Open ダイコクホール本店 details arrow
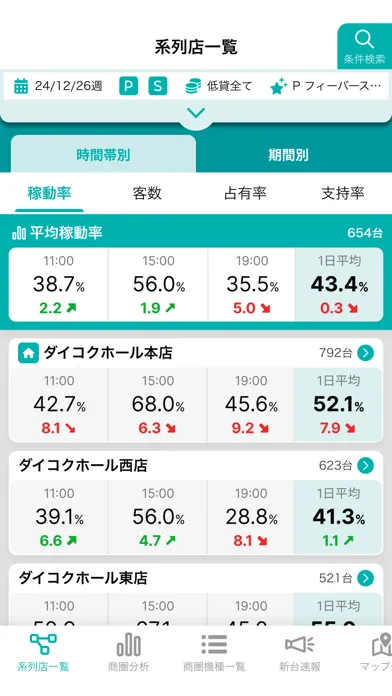The width and height of the screenshot is (392, 696). point(365,353)
